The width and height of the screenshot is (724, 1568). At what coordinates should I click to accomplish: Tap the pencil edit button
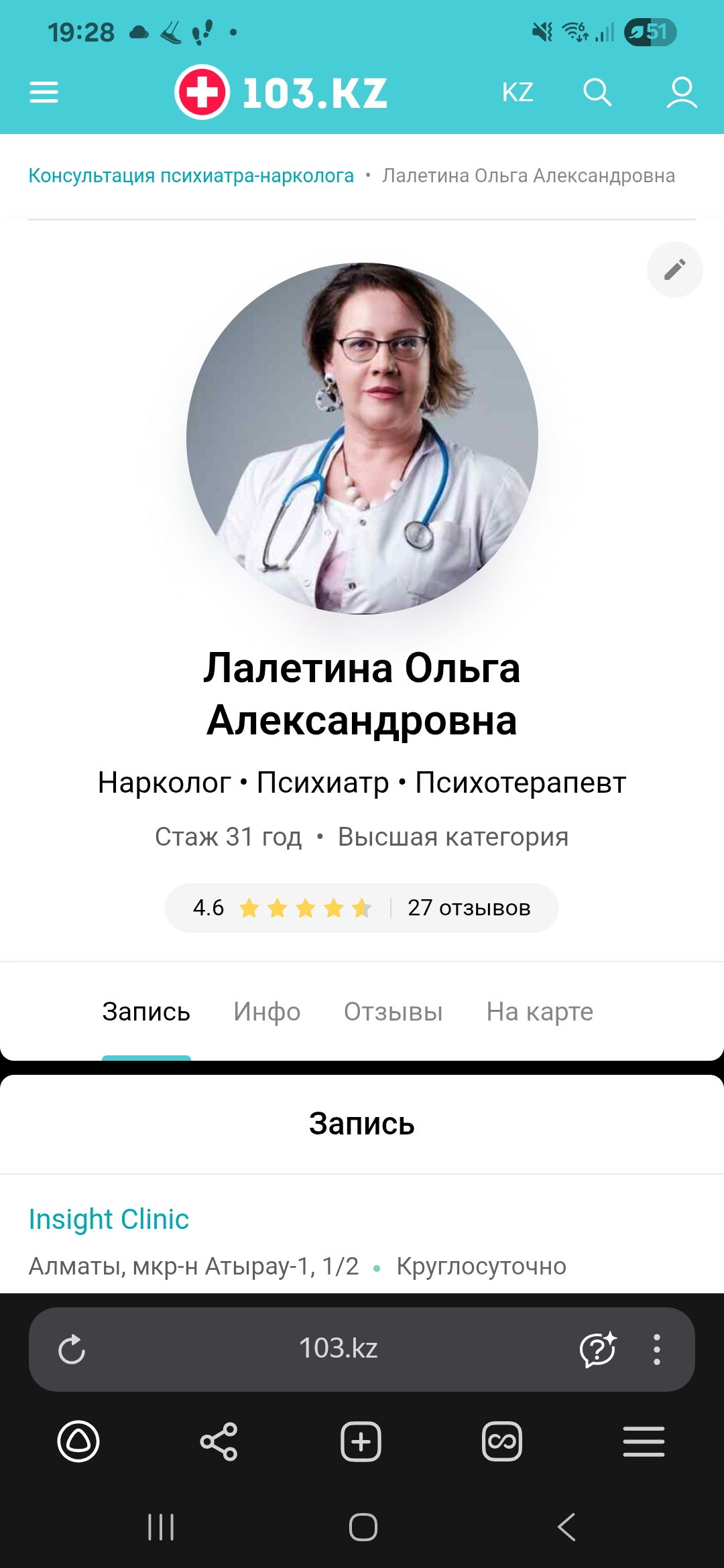point(674,269)
